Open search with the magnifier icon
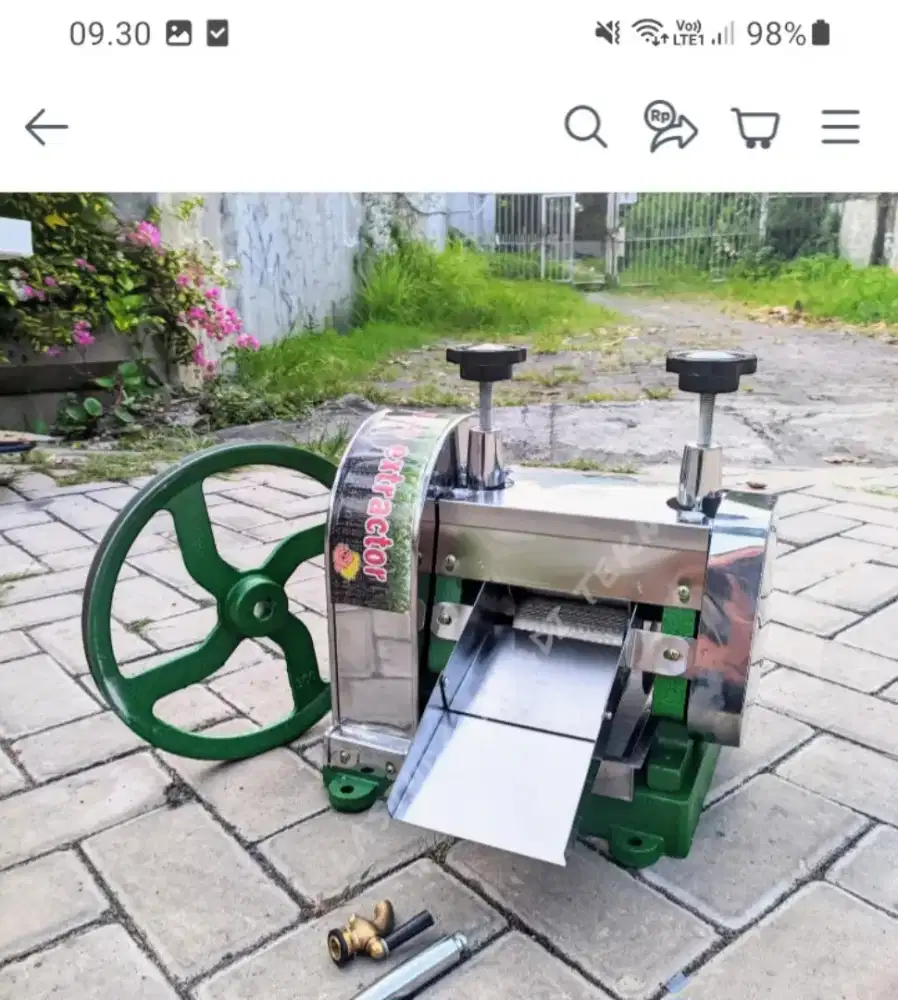The image size is (898, 1000). (x=585, y=127)
